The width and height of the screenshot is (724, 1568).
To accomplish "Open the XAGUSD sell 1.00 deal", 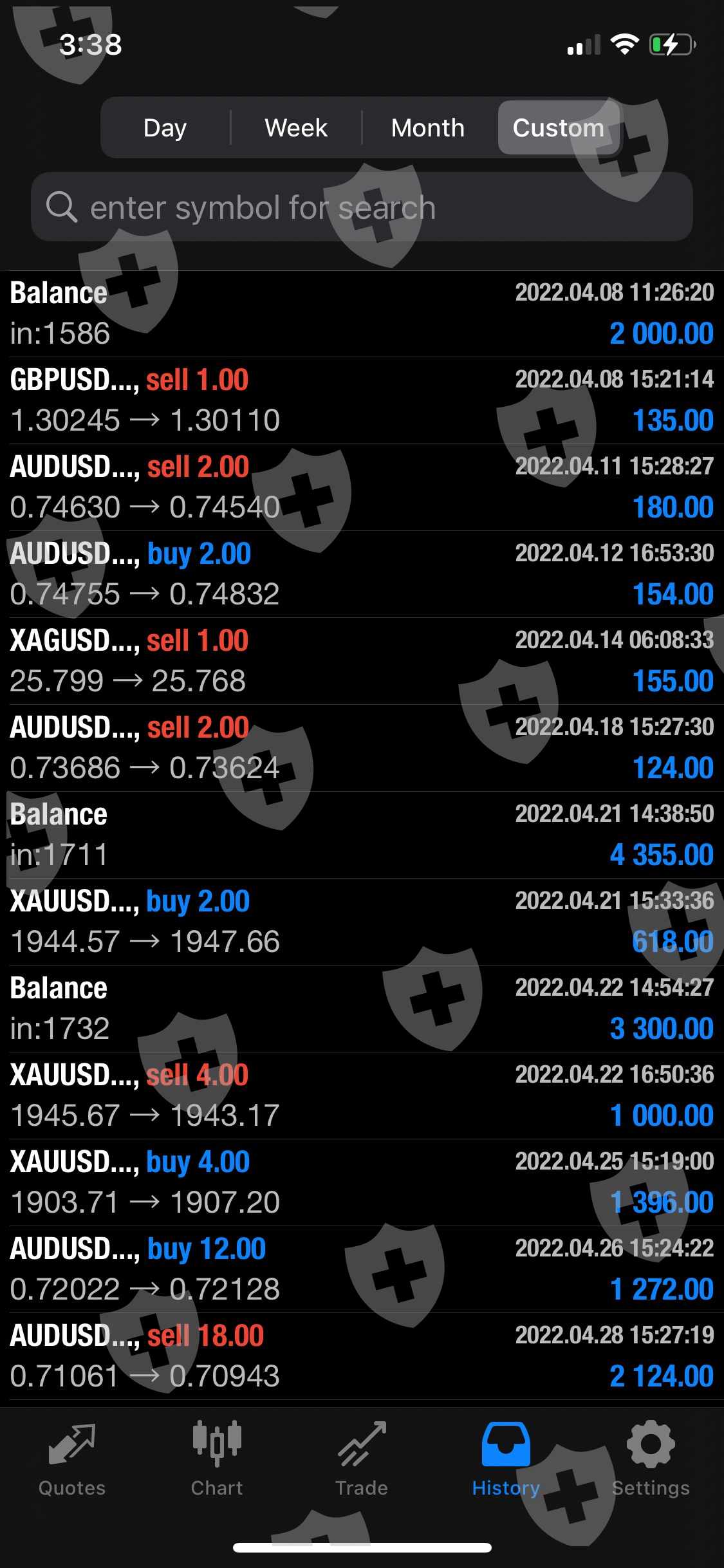I will tap(362, 661).
